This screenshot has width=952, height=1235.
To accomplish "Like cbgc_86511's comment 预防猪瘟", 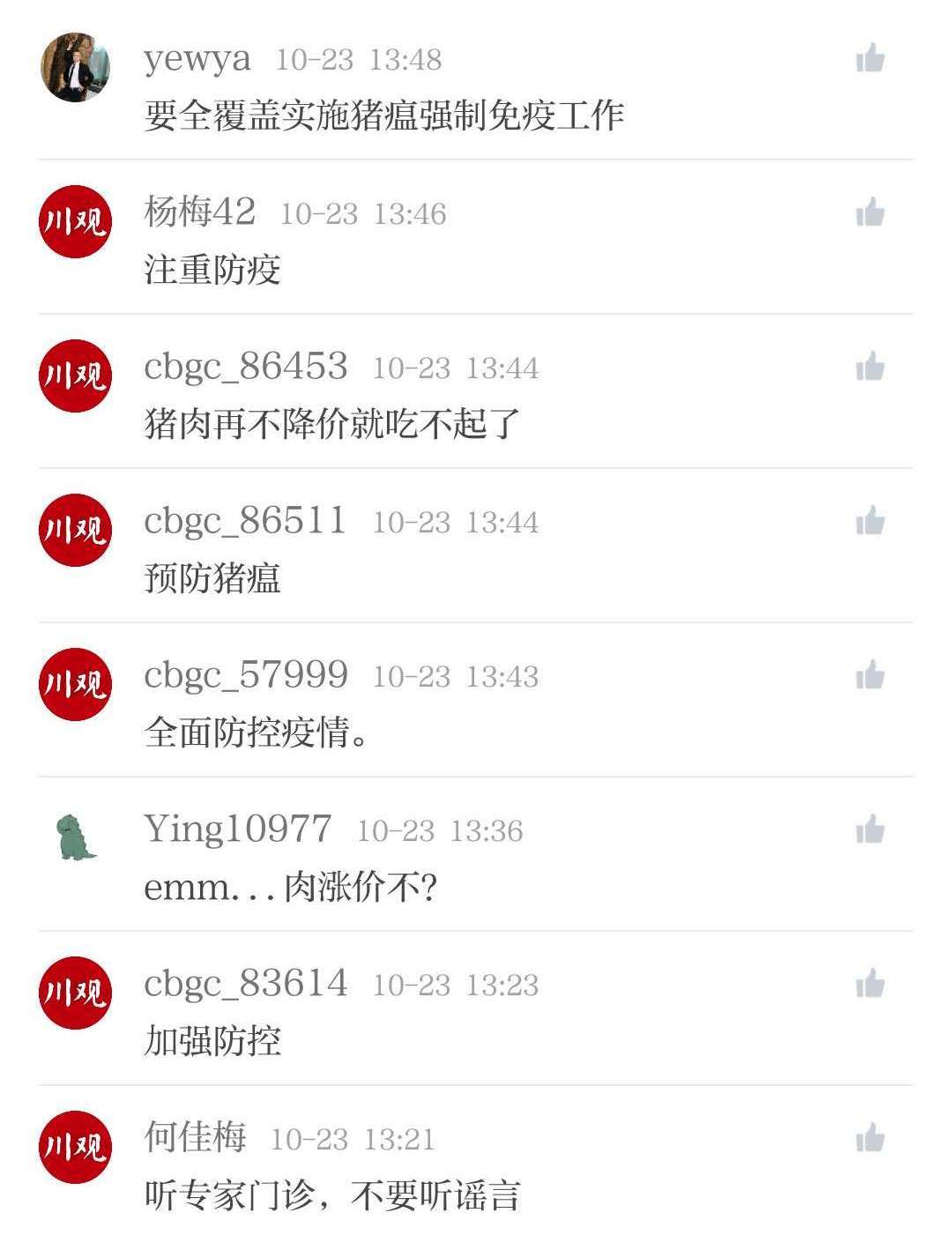I will pyautogui.click(x=870, y=521).
